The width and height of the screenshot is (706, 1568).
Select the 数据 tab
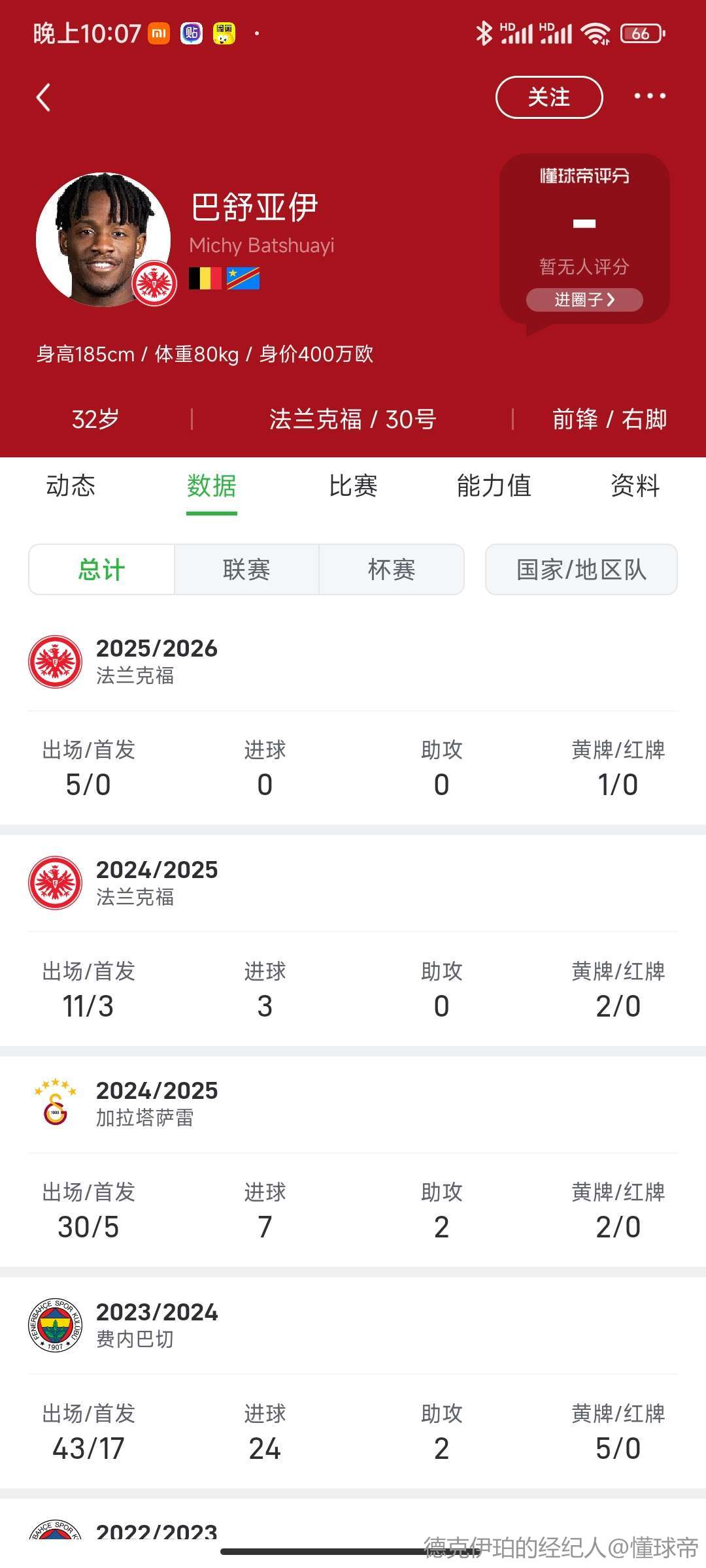(211, 486)
